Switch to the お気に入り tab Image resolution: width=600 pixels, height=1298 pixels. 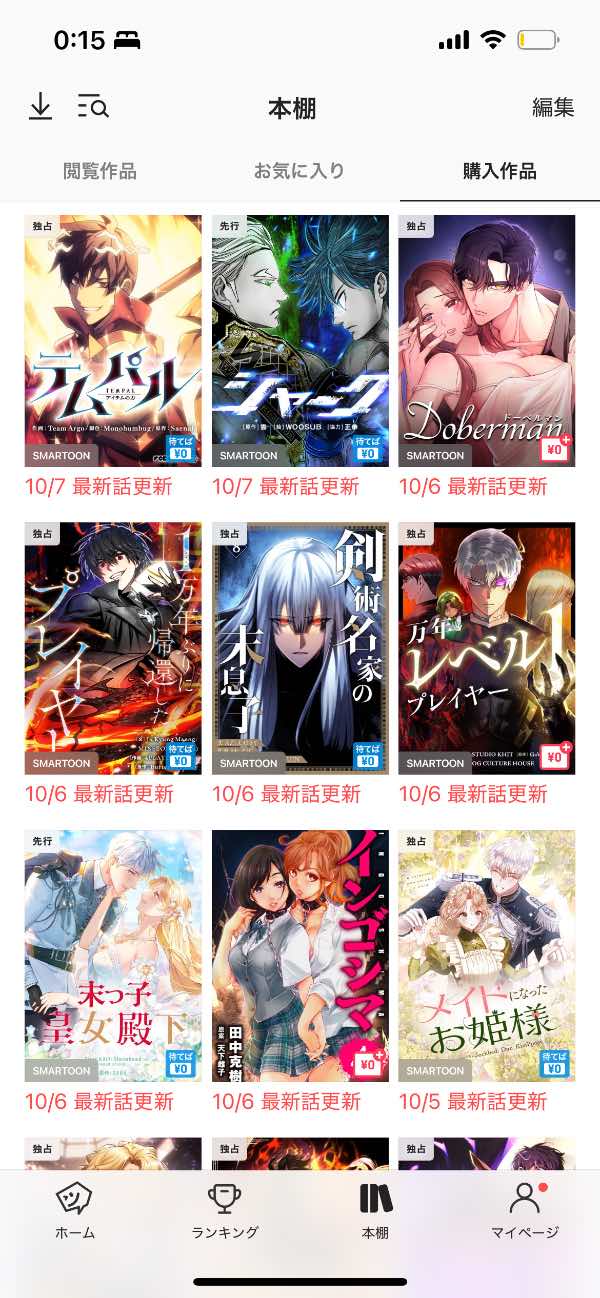pyautogui.click(x=299, y=171)
